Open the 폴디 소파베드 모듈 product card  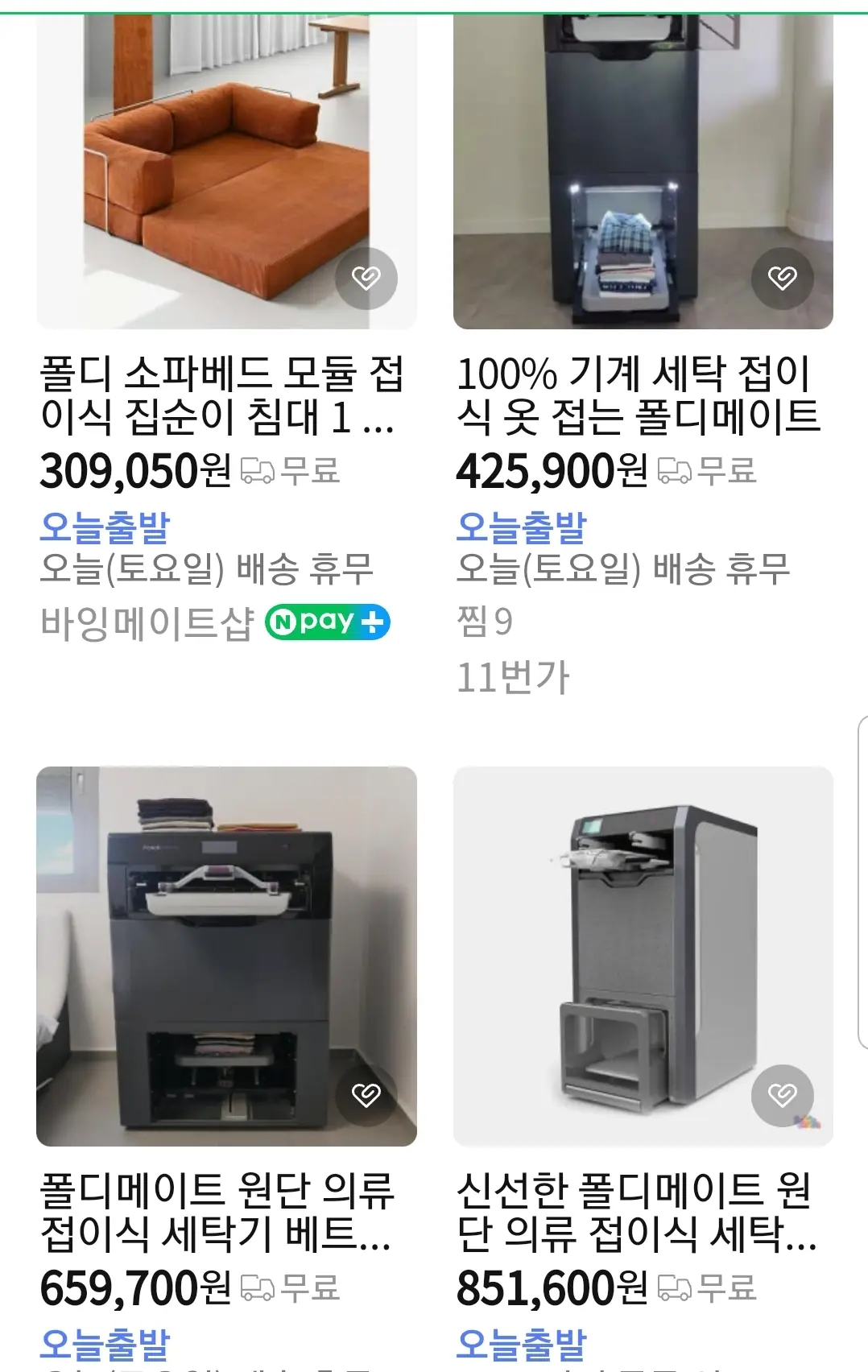tap(221, 395)
